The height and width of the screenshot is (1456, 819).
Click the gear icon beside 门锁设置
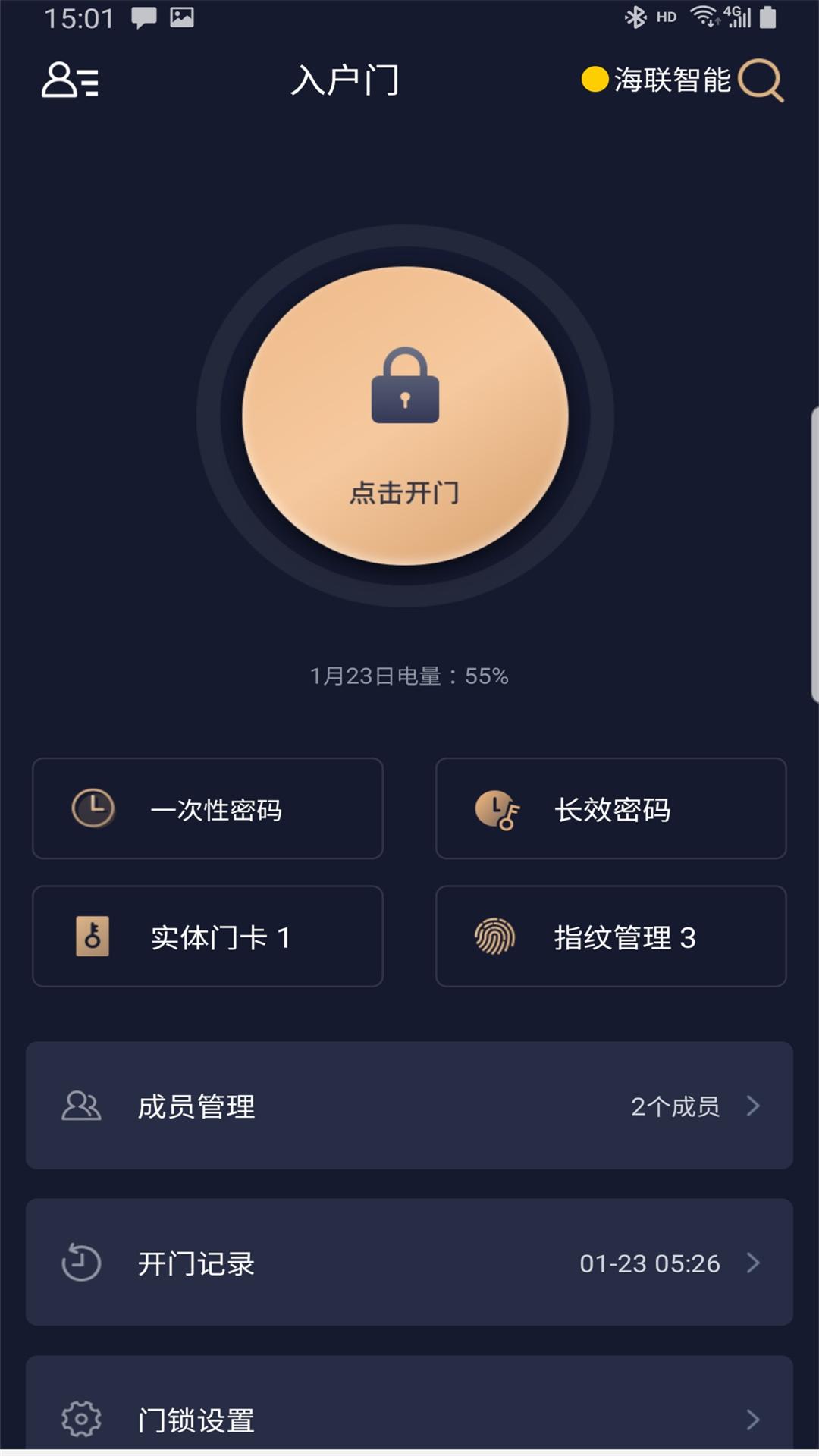[82, 1420]
